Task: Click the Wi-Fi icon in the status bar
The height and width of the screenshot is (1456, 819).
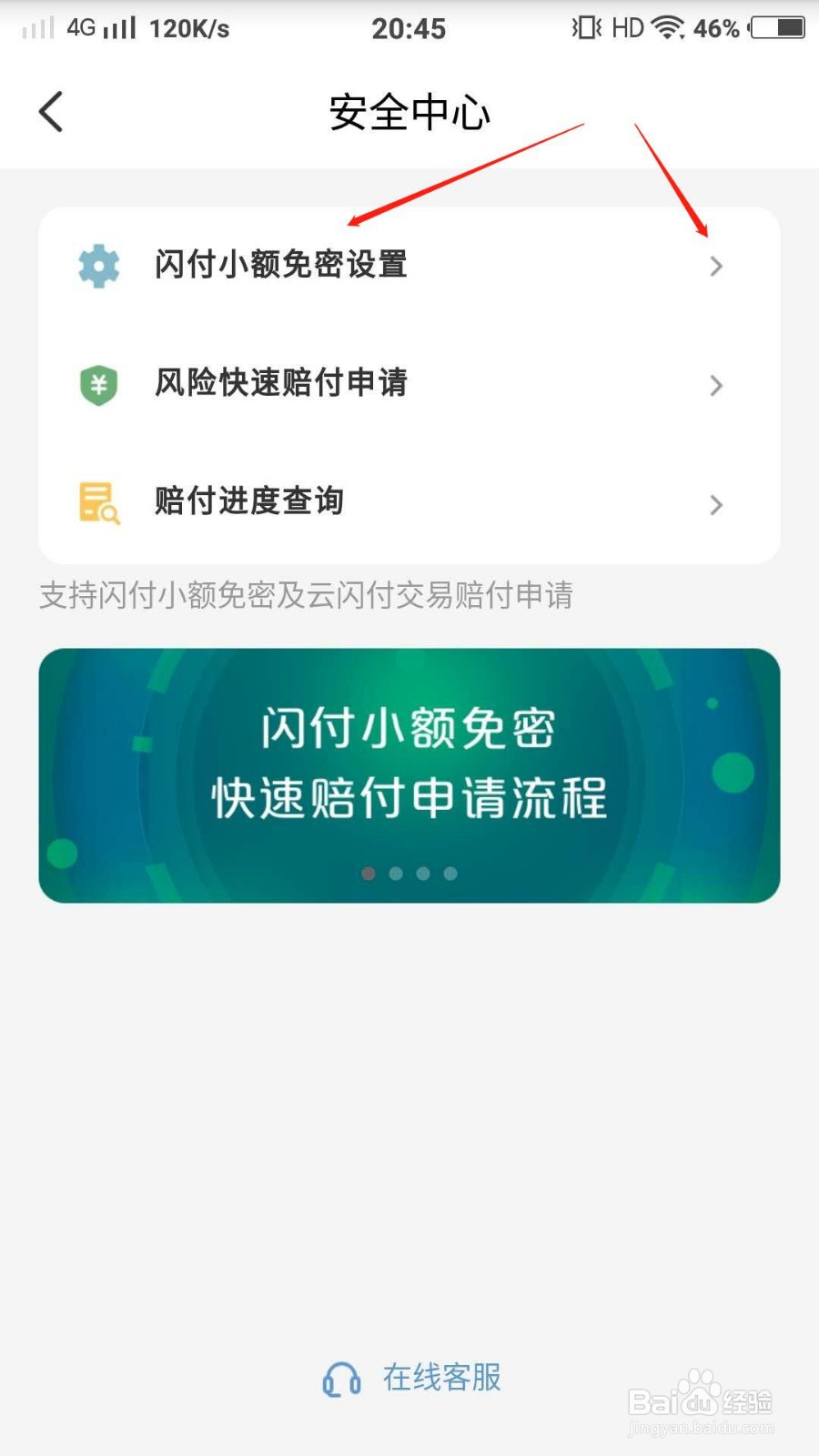Action: pos(667,27)
